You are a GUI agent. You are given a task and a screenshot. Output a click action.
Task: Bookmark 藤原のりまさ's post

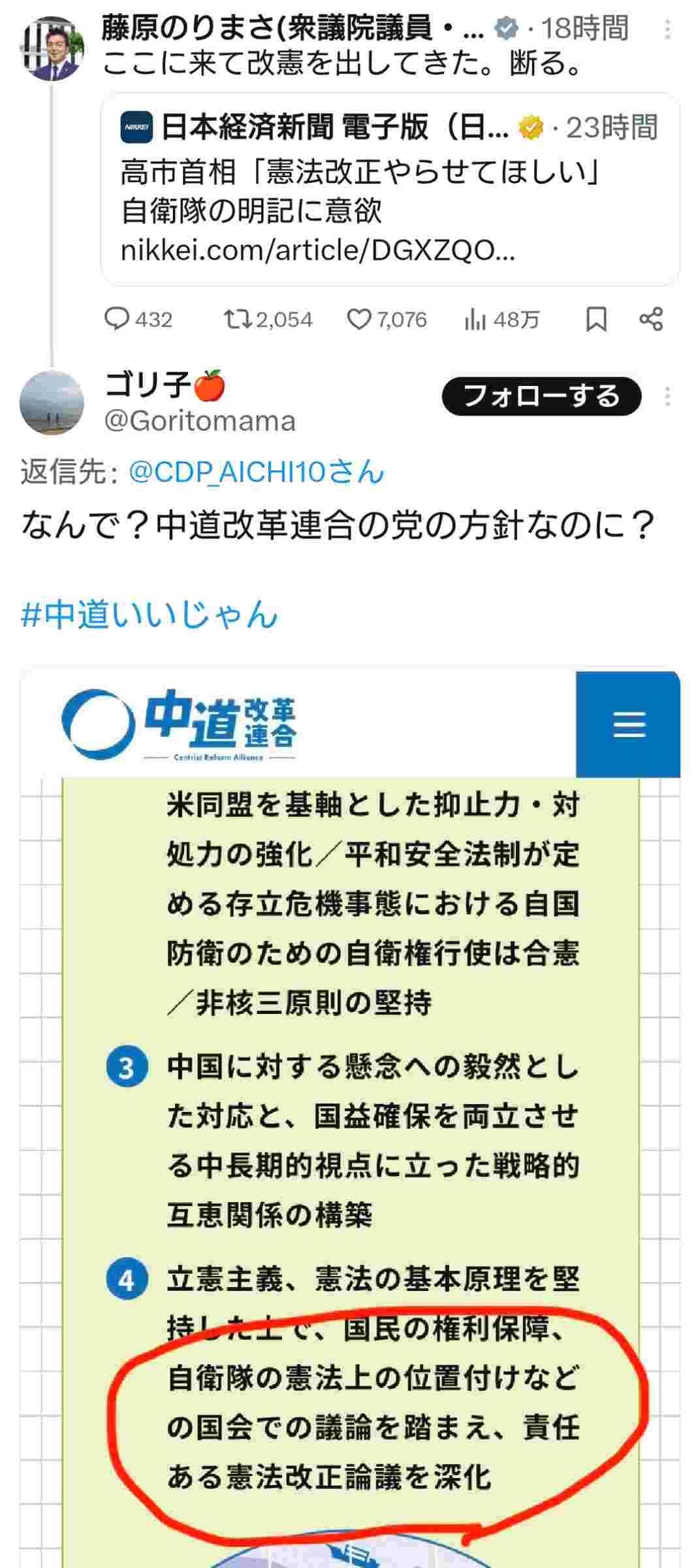596,319
